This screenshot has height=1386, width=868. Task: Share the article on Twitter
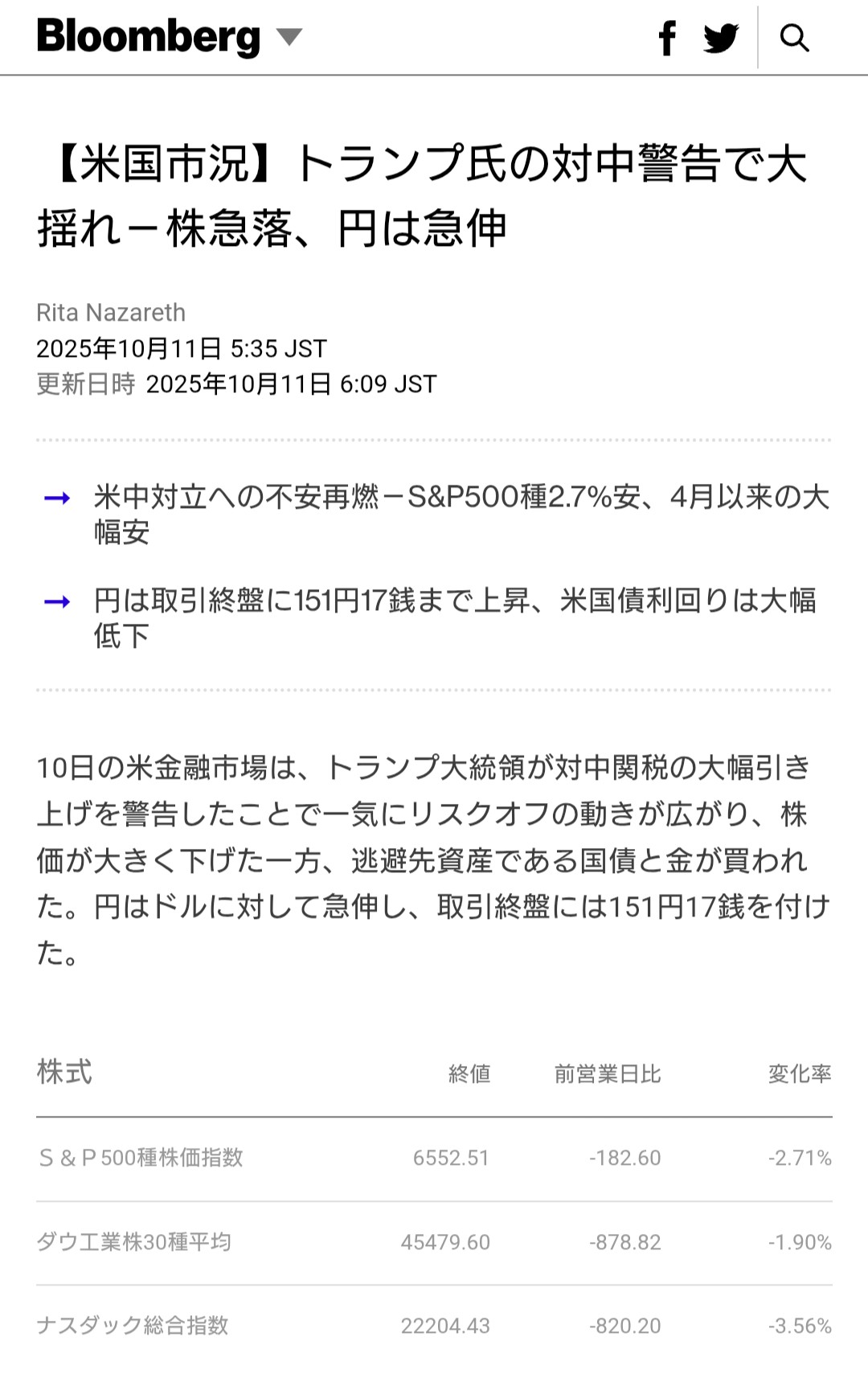click(721, 38)
